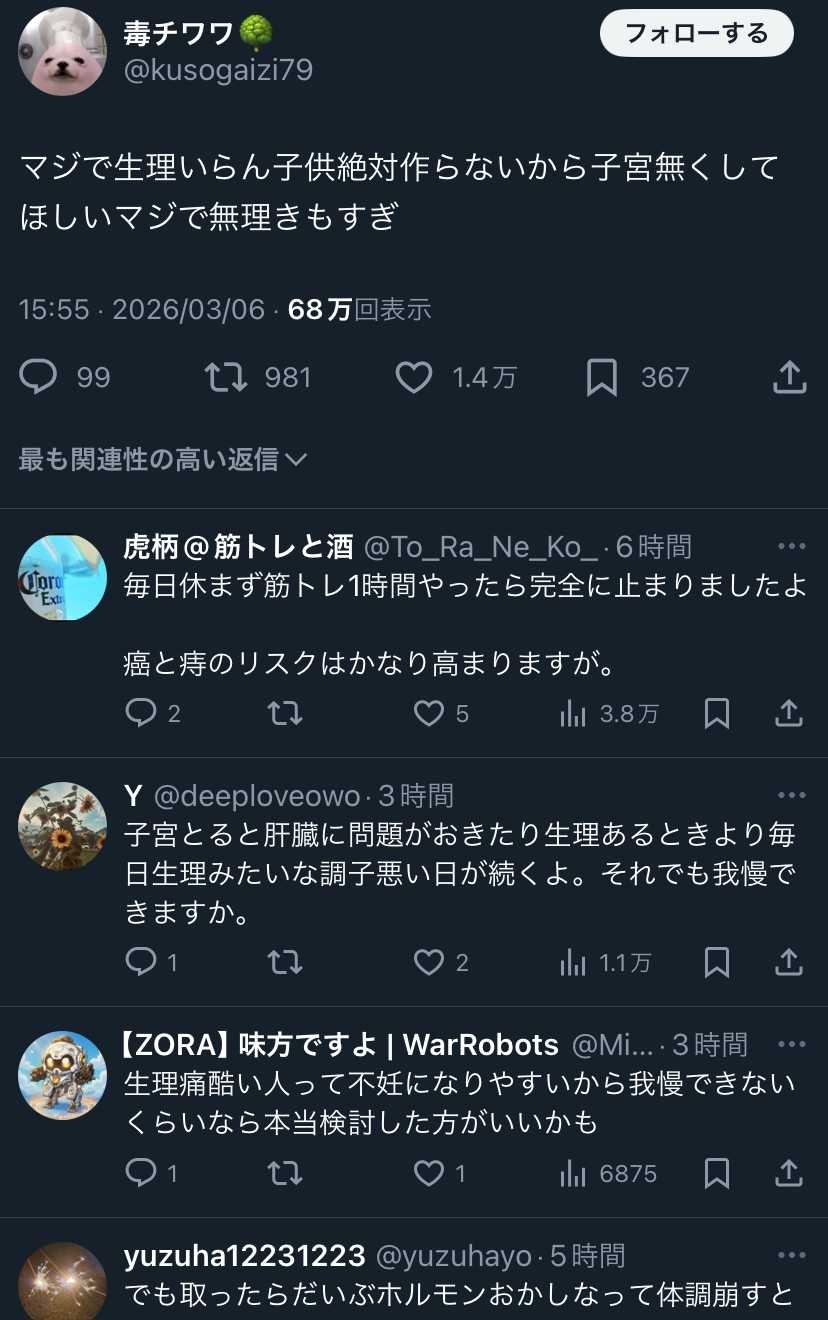Bookmark the main post
The height and width of the screenshot is (1320, 828).
[602, 377]
